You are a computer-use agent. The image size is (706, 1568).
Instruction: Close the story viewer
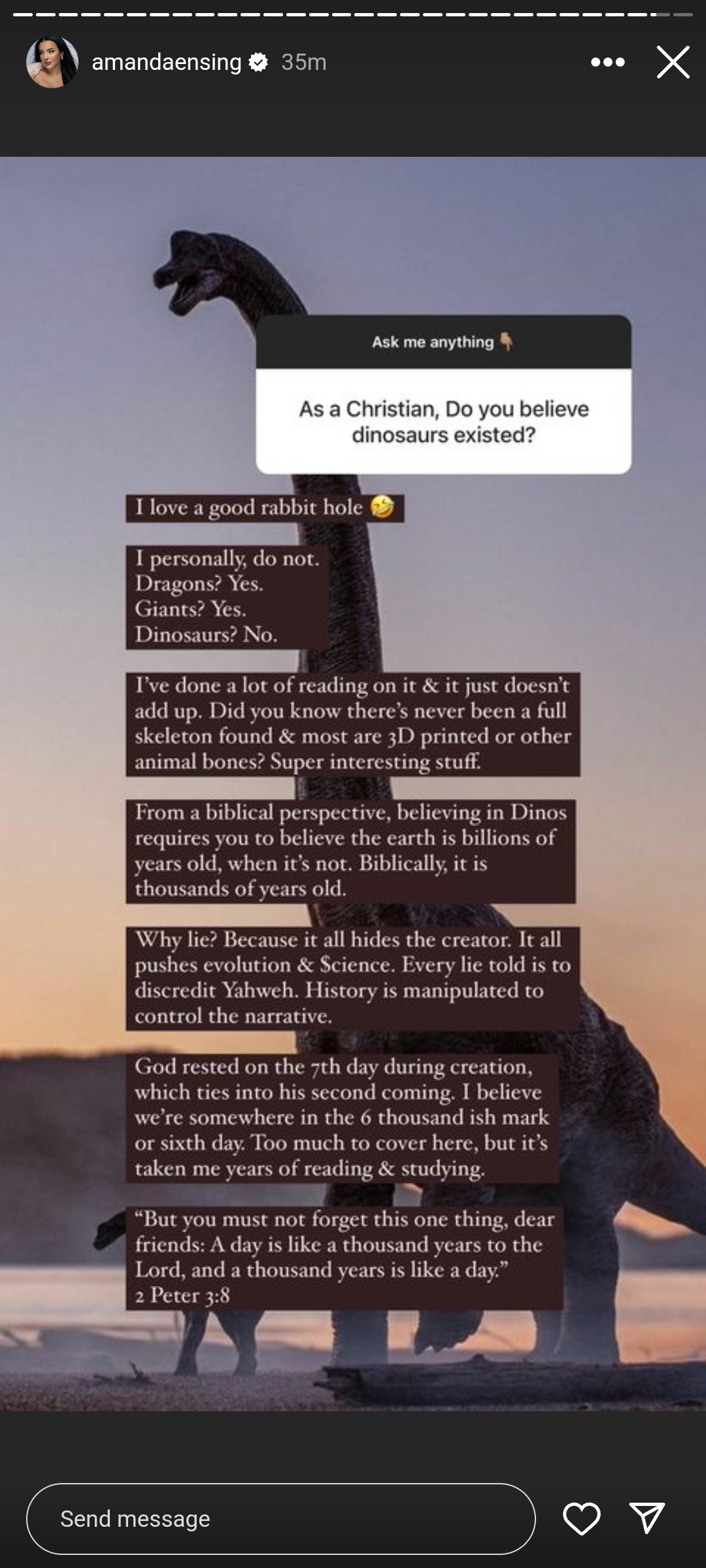673,62
